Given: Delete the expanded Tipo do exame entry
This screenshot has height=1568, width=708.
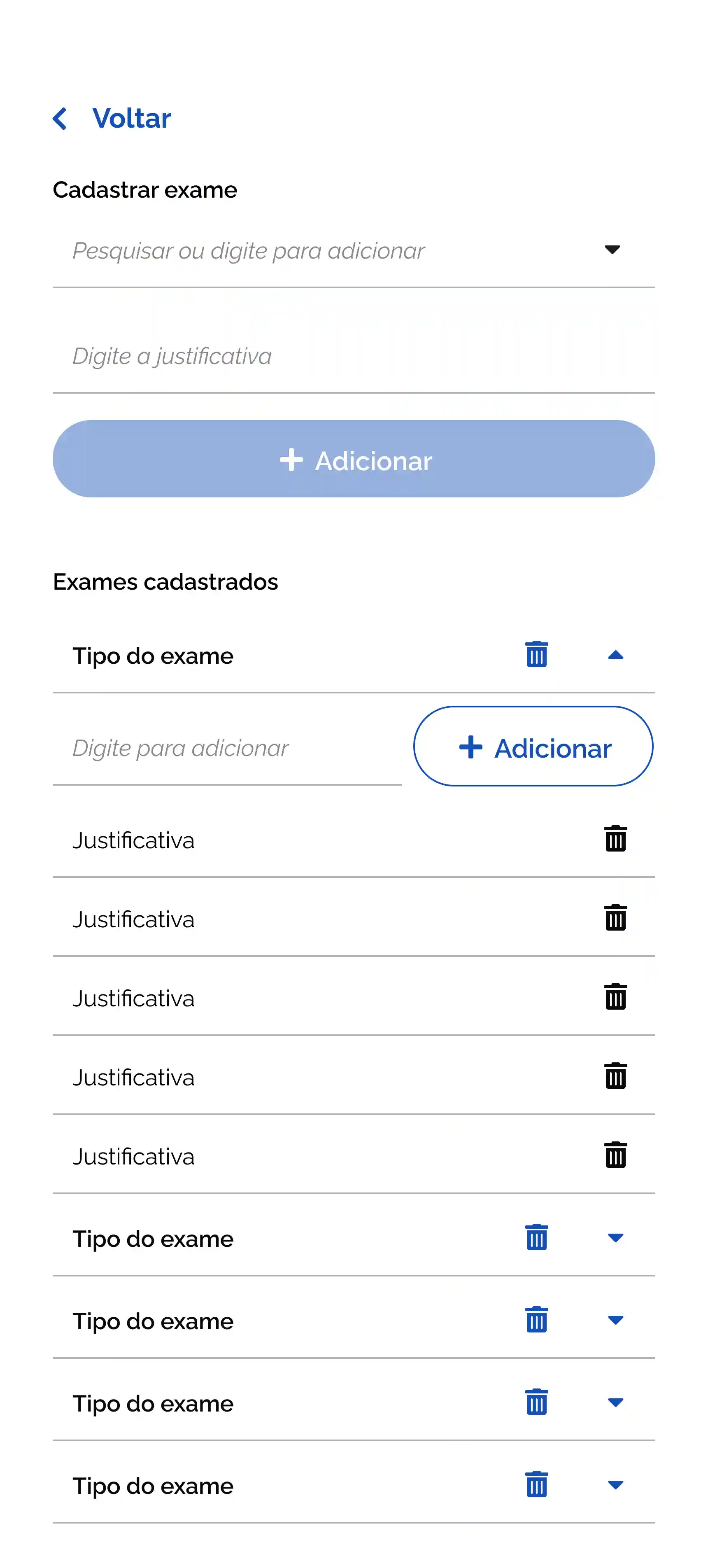Looking at the screenshot, I should [x=536, y=654].
